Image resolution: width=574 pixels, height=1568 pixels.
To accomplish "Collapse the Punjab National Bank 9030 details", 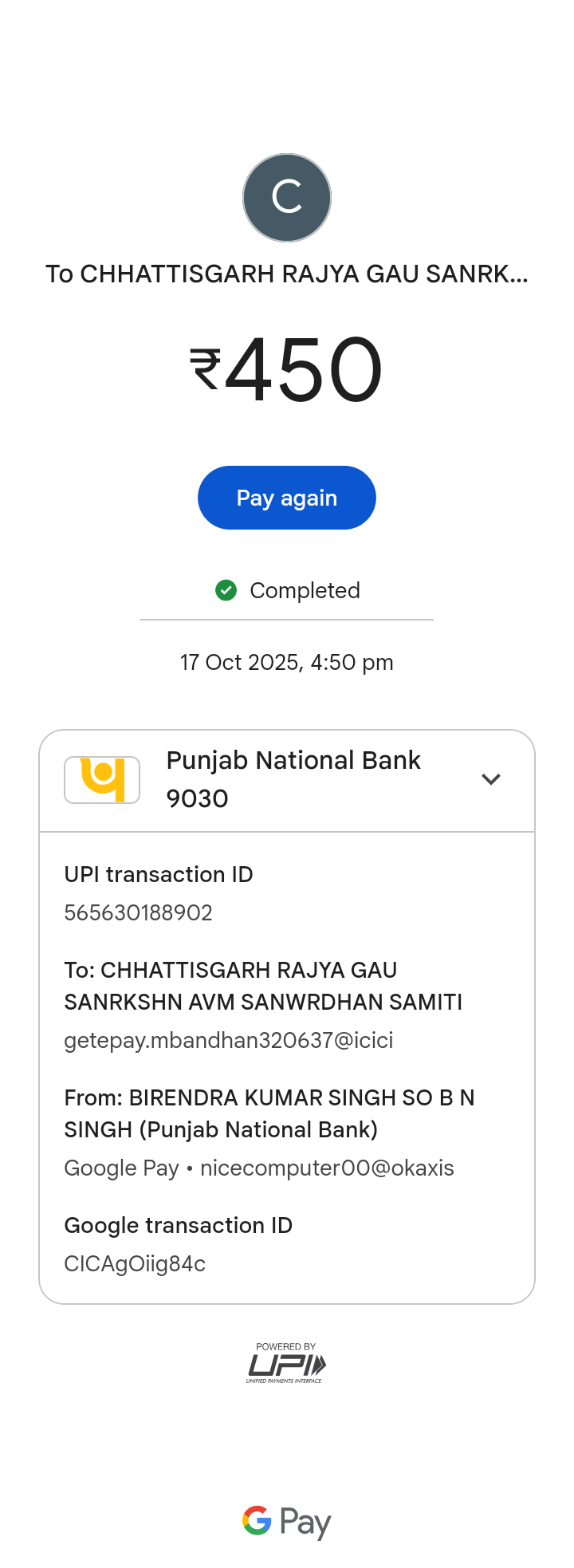I will pos(490,779).
